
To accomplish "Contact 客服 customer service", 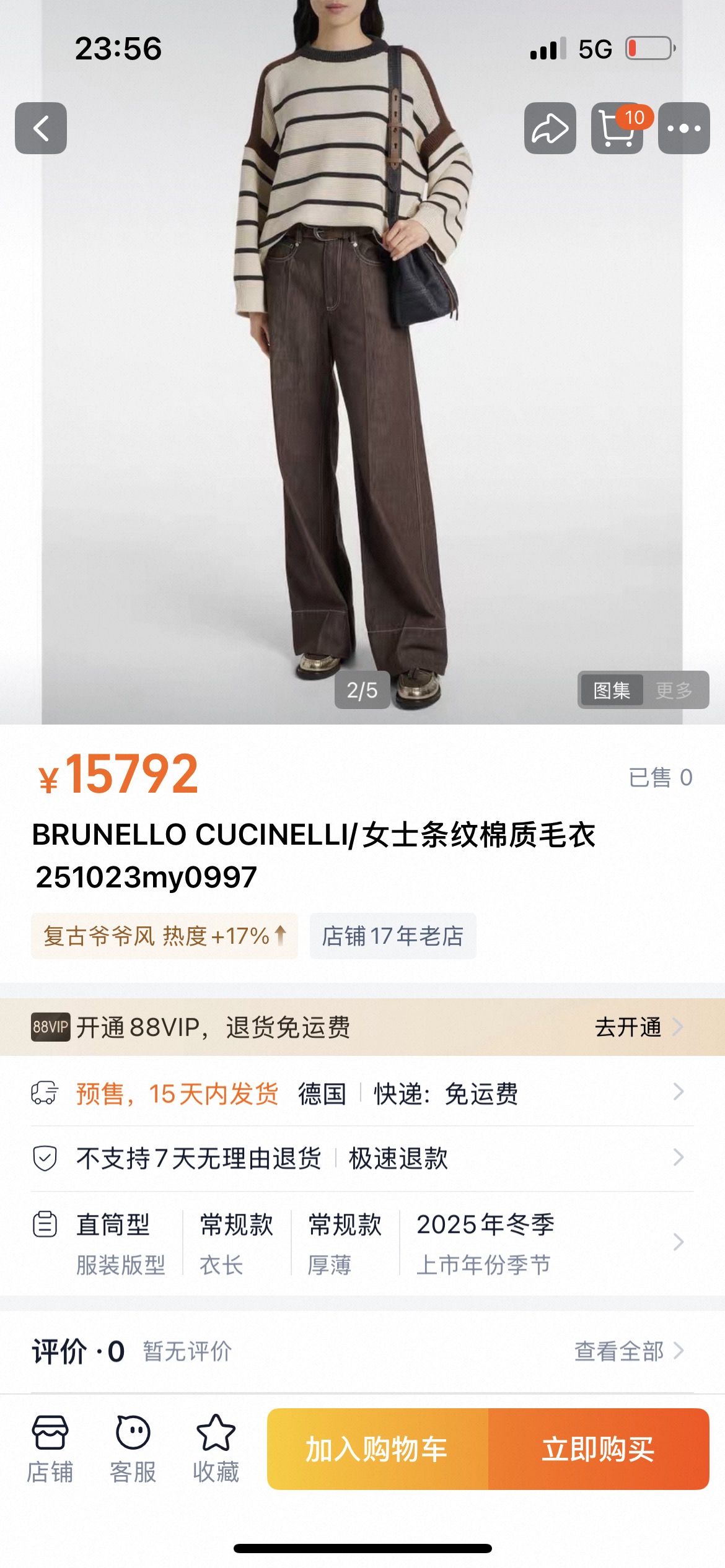I will [133, 1448].
